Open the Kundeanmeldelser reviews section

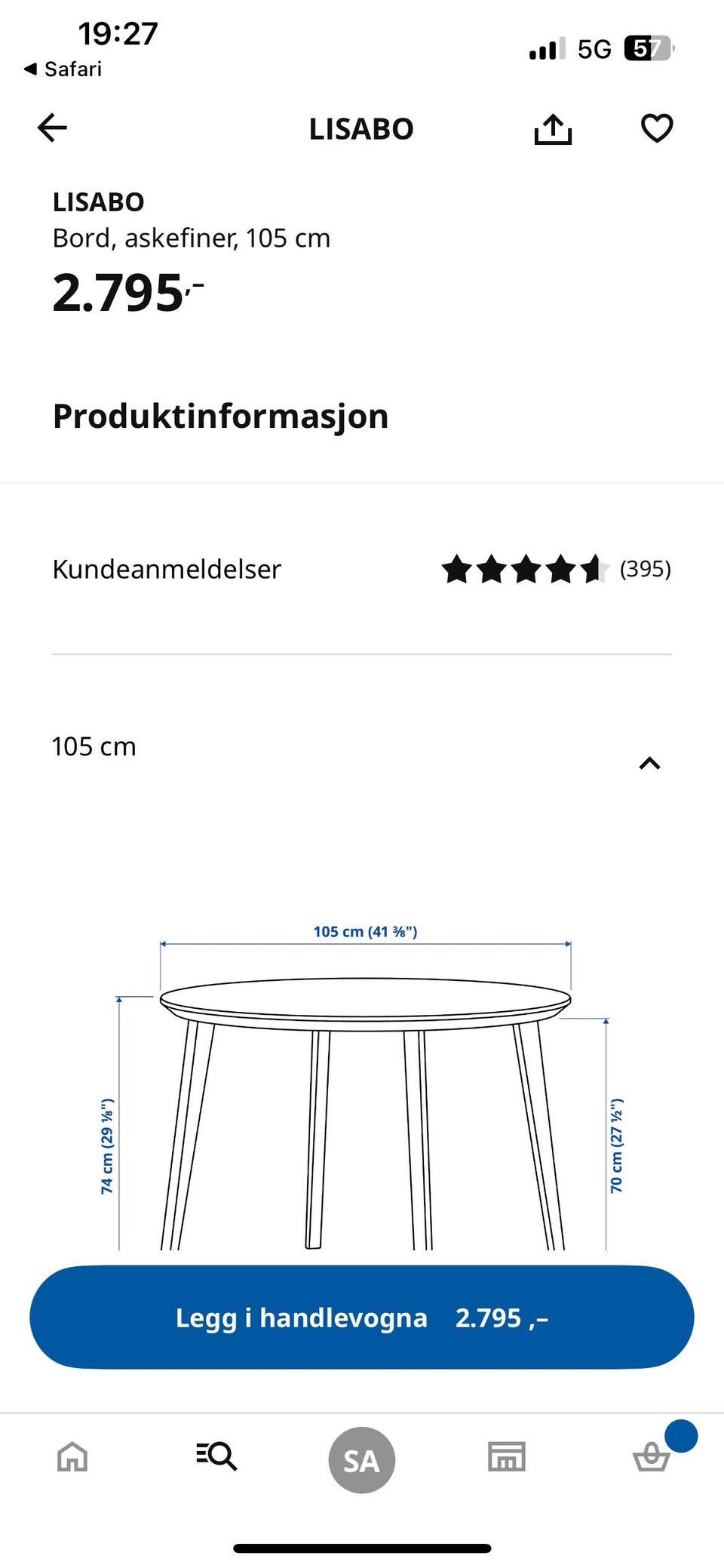(167, 569)
